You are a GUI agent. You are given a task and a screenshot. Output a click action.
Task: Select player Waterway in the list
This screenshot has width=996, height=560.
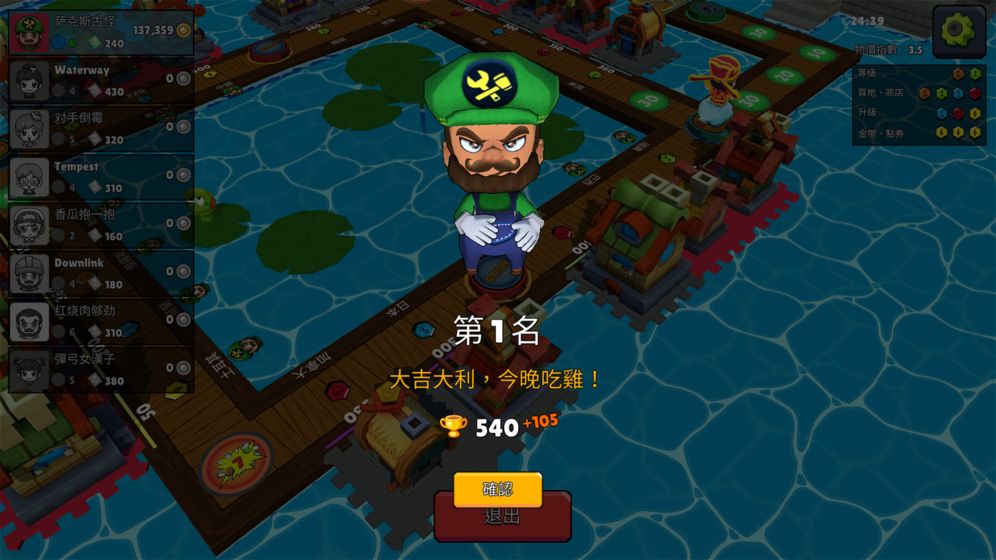click(100, 80)
